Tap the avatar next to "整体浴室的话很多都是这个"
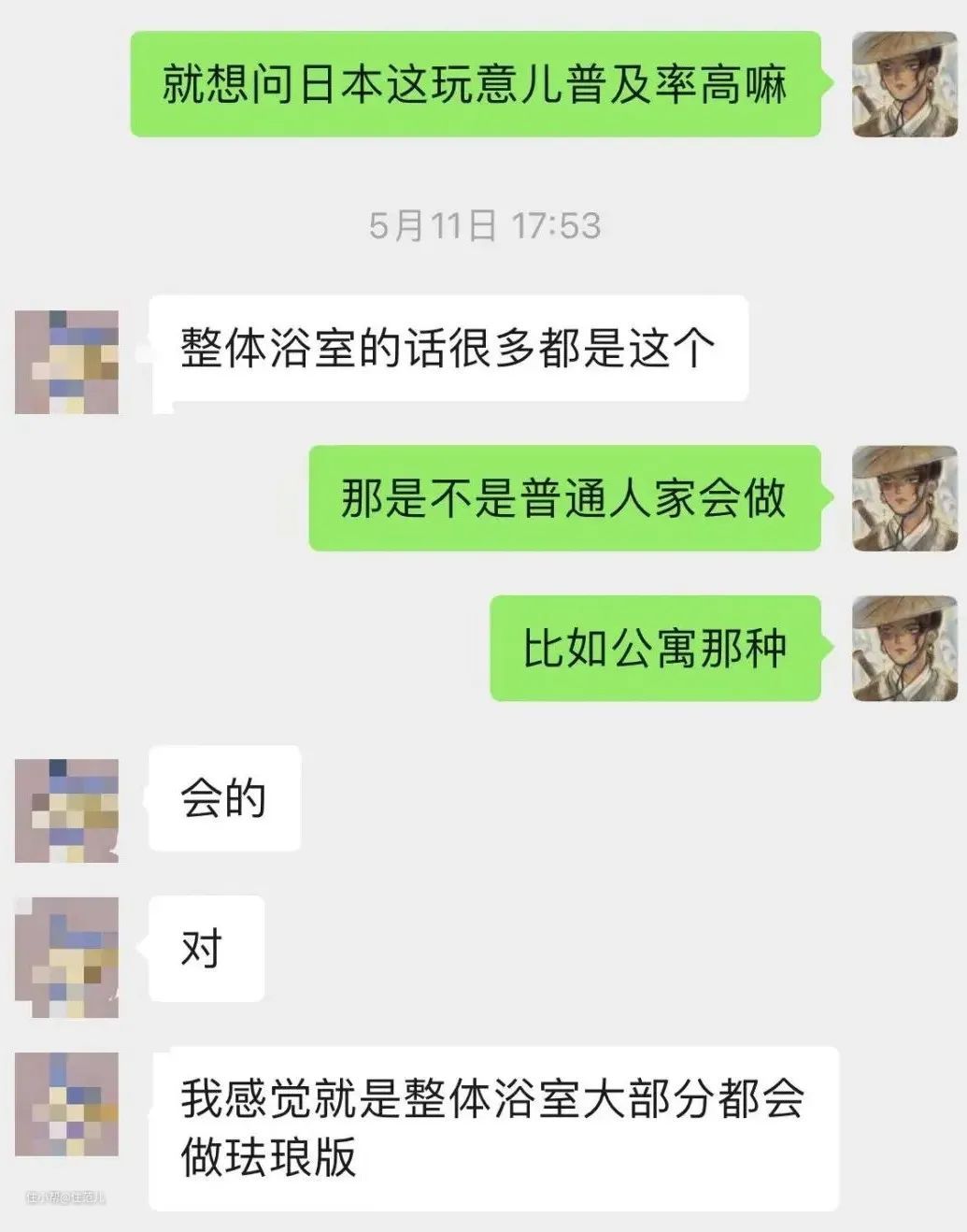 (x=66, y=362)
